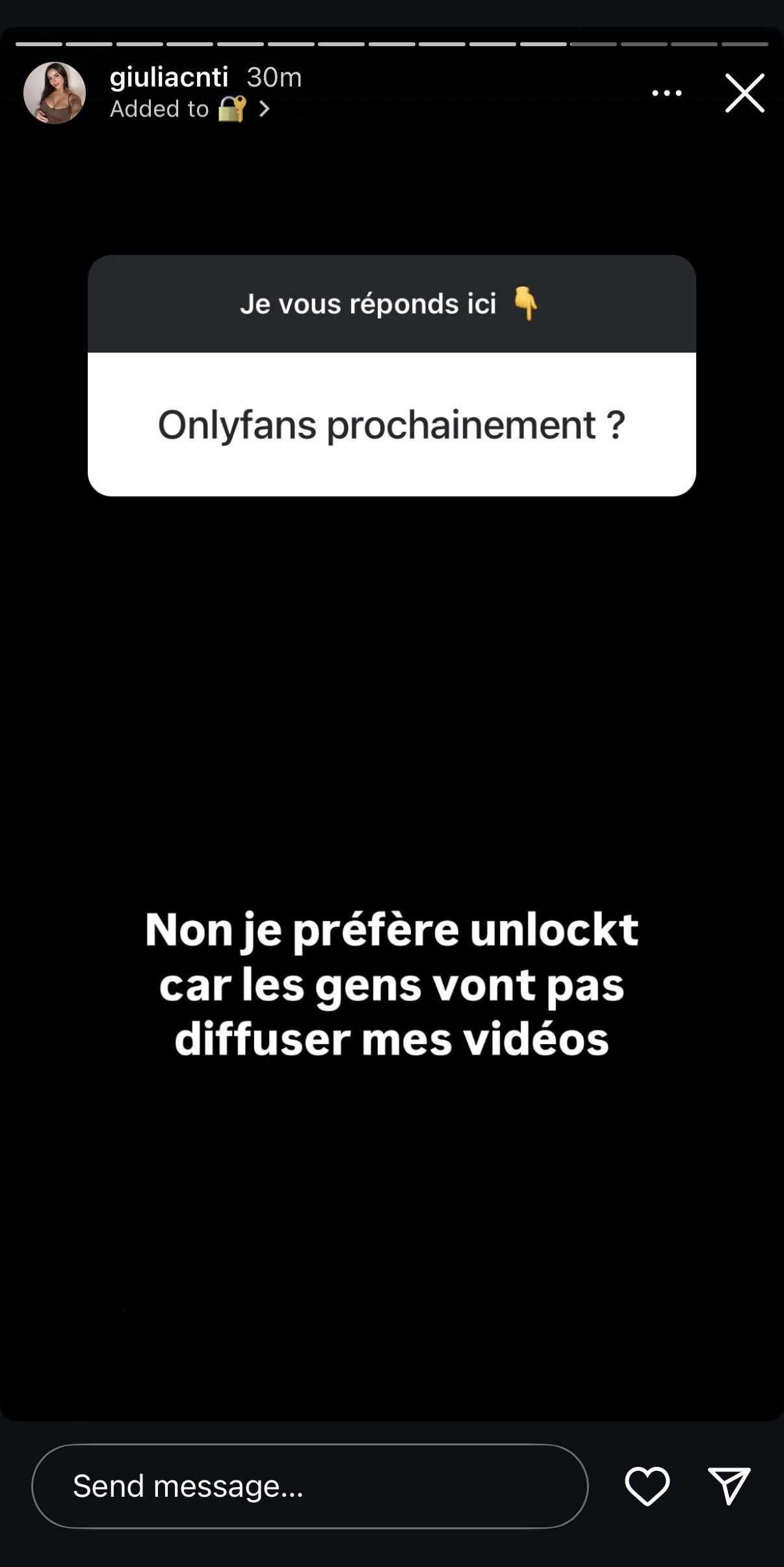784x1567 pixels.
Task: Like this story with the heart
Action: click(647, 1486)
